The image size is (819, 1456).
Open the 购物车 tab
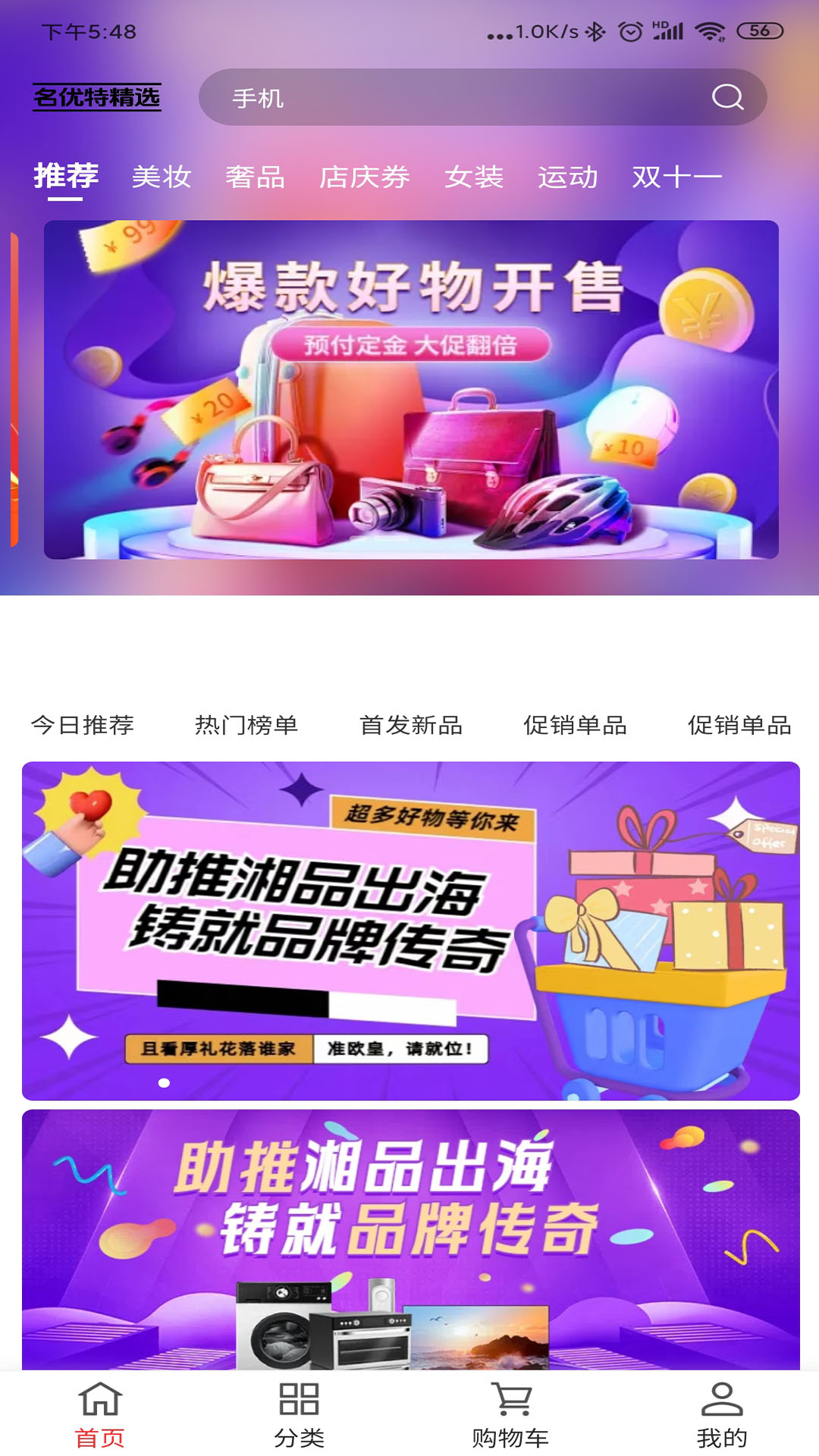(x=510, y=1415)
